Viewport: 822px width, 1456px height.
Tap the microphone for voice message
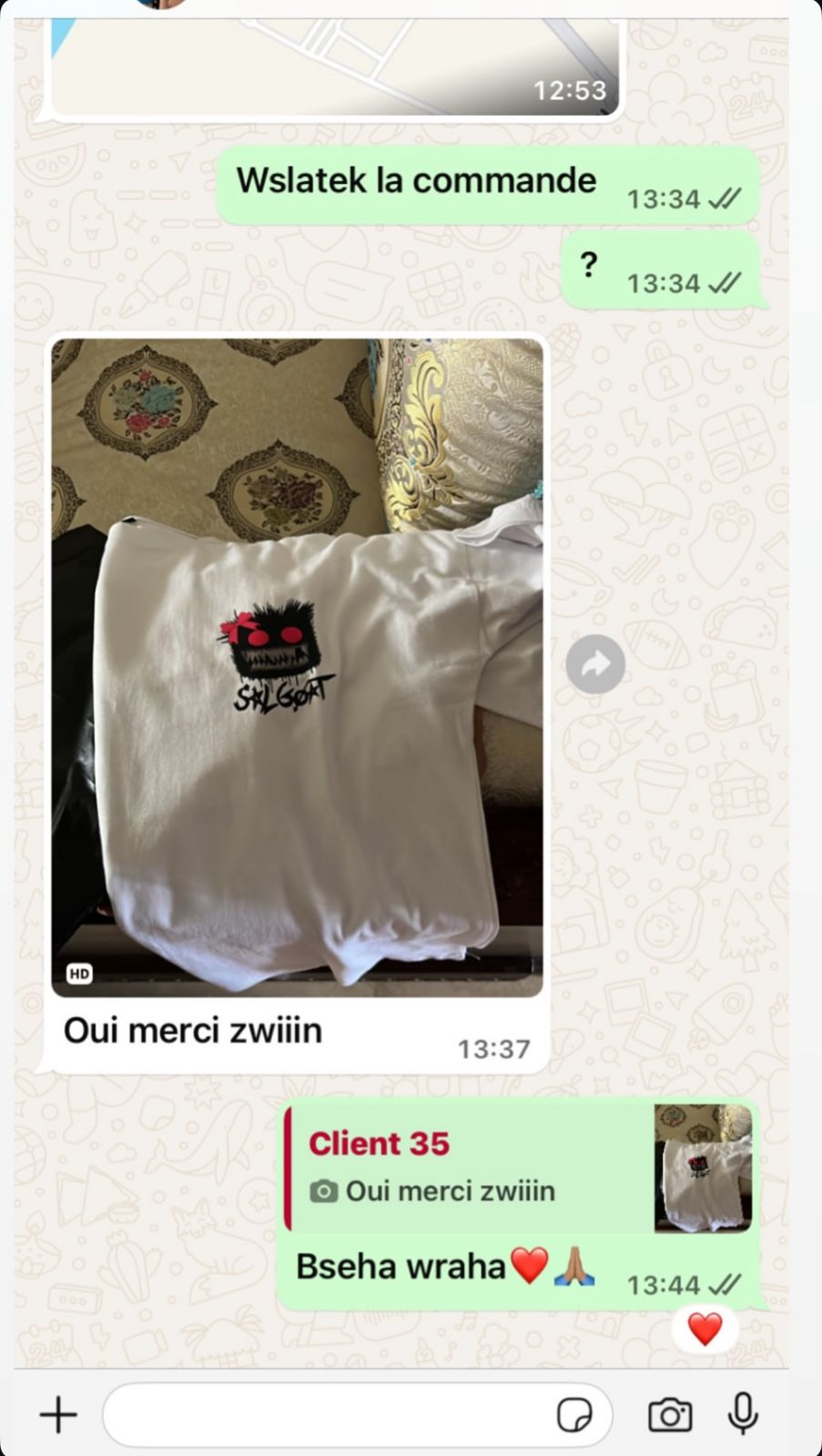[x=743, y=1413]
